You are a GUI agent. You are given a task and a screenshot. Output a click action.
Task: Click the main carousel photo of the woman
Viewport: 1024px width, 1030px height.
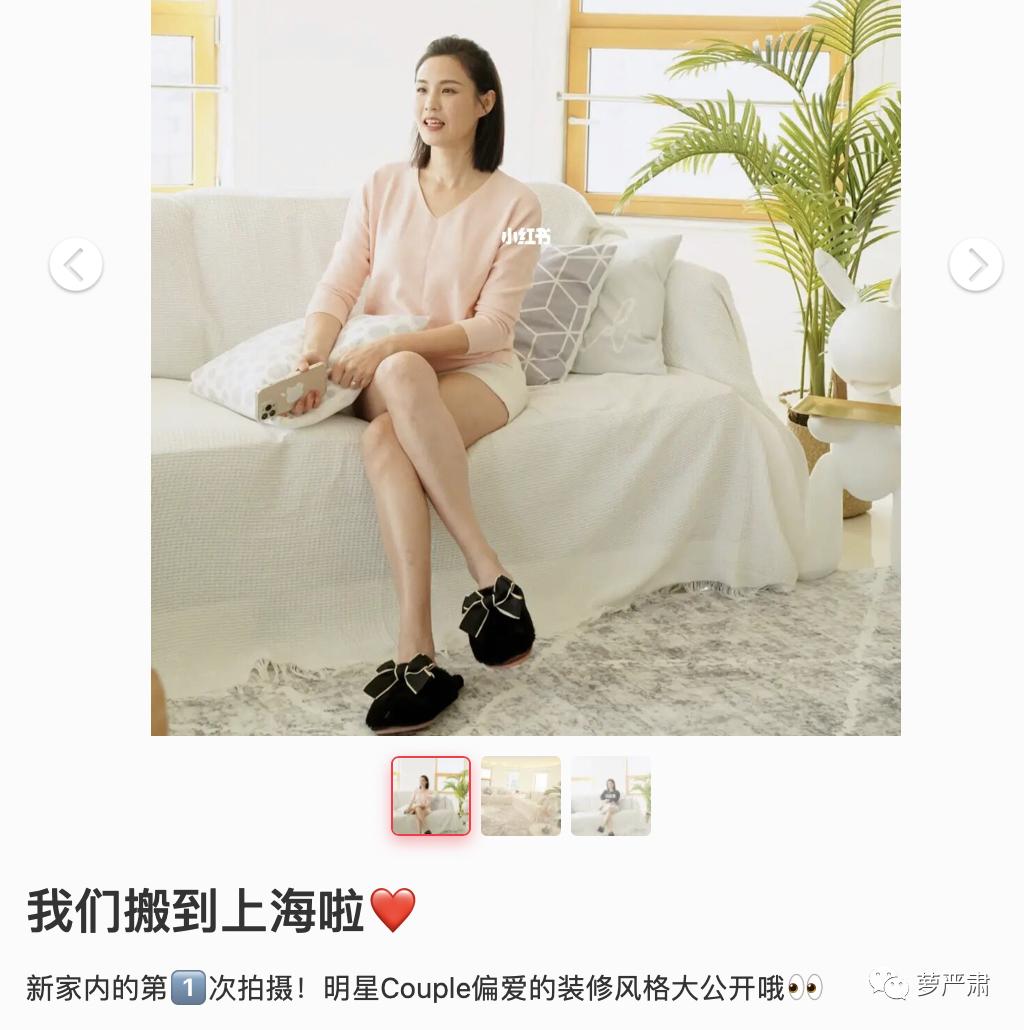pos(524,370)
